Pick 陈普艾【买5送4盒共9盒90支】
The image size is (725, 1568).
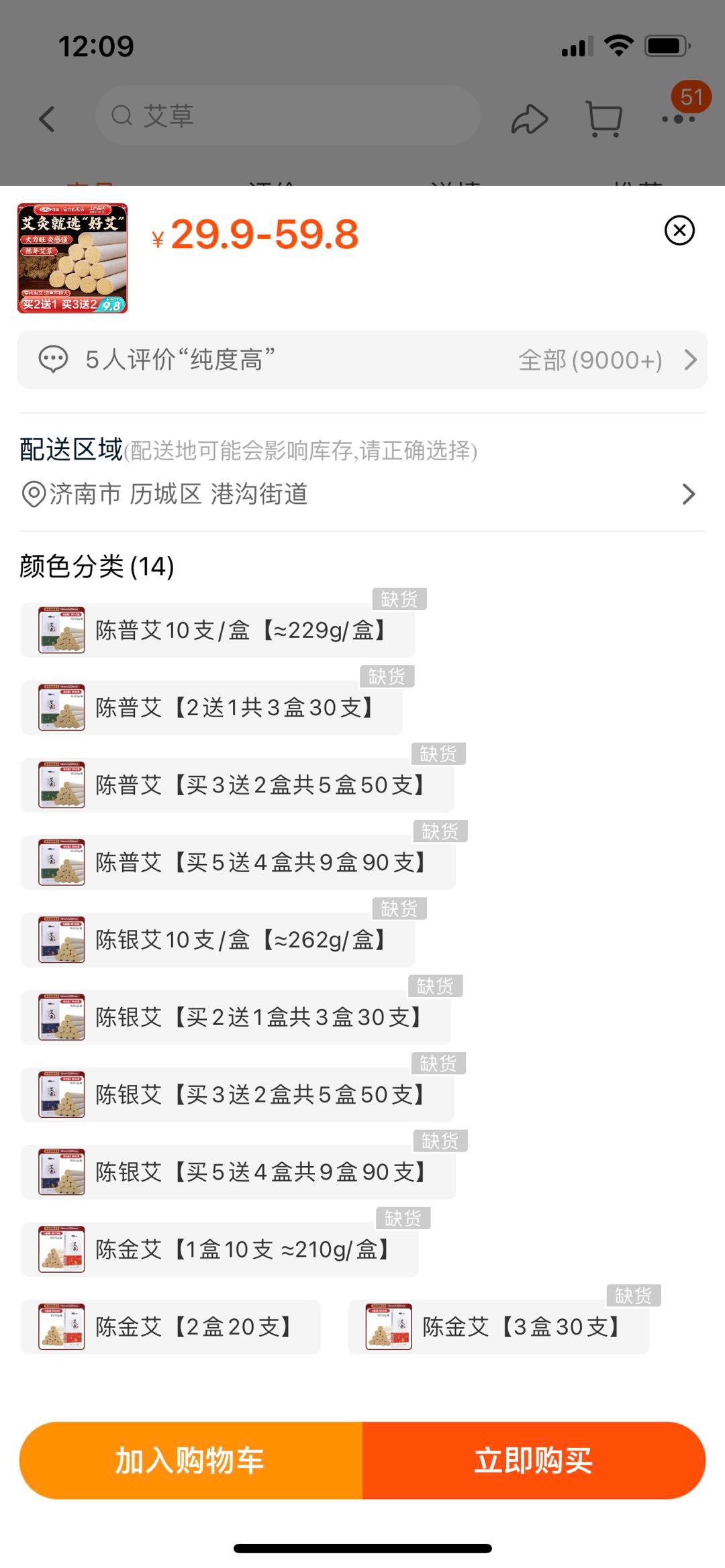[238, 862]
